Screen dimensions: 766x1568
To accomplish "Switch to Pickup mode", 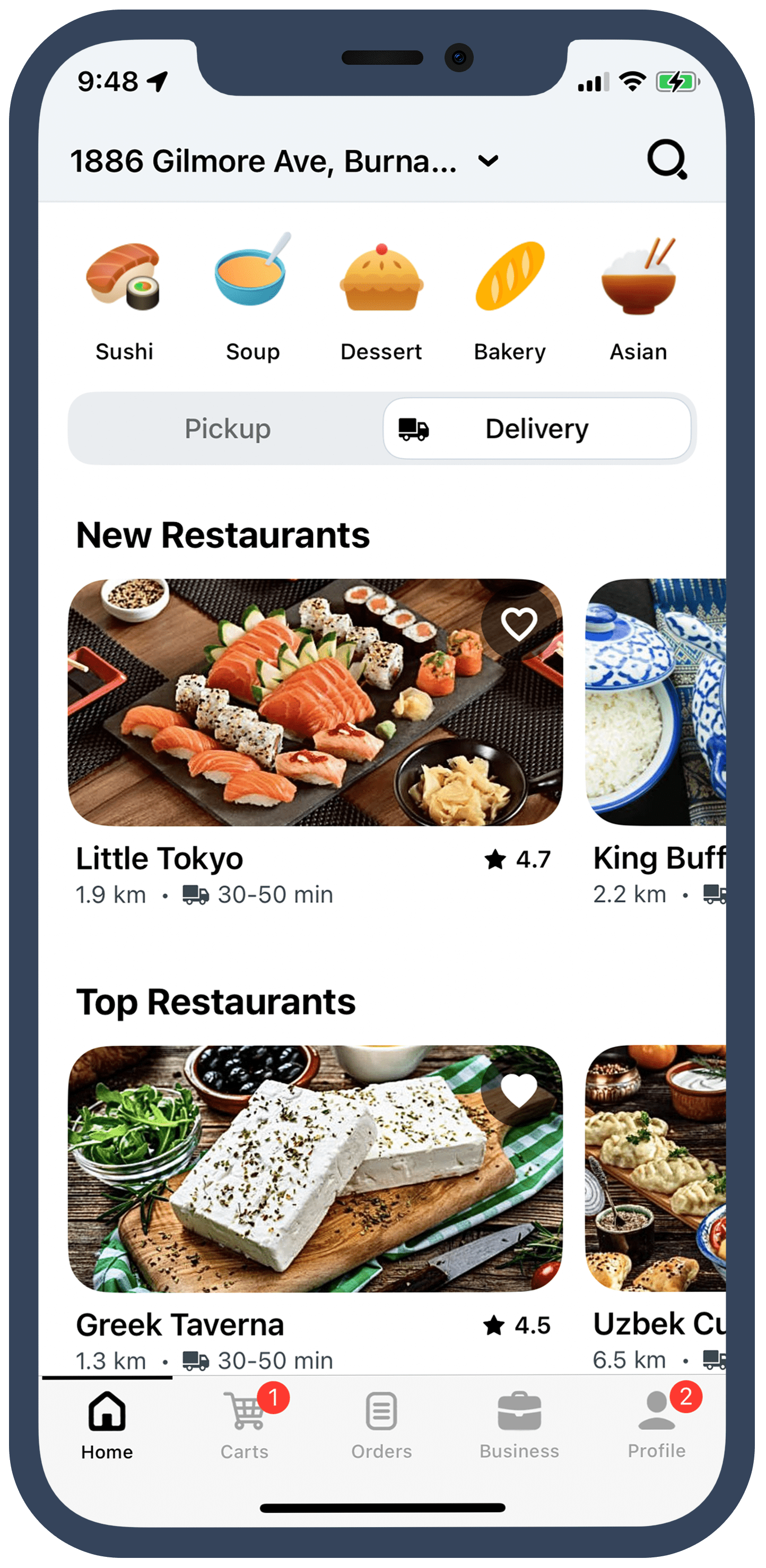I will tap(228, 428).
